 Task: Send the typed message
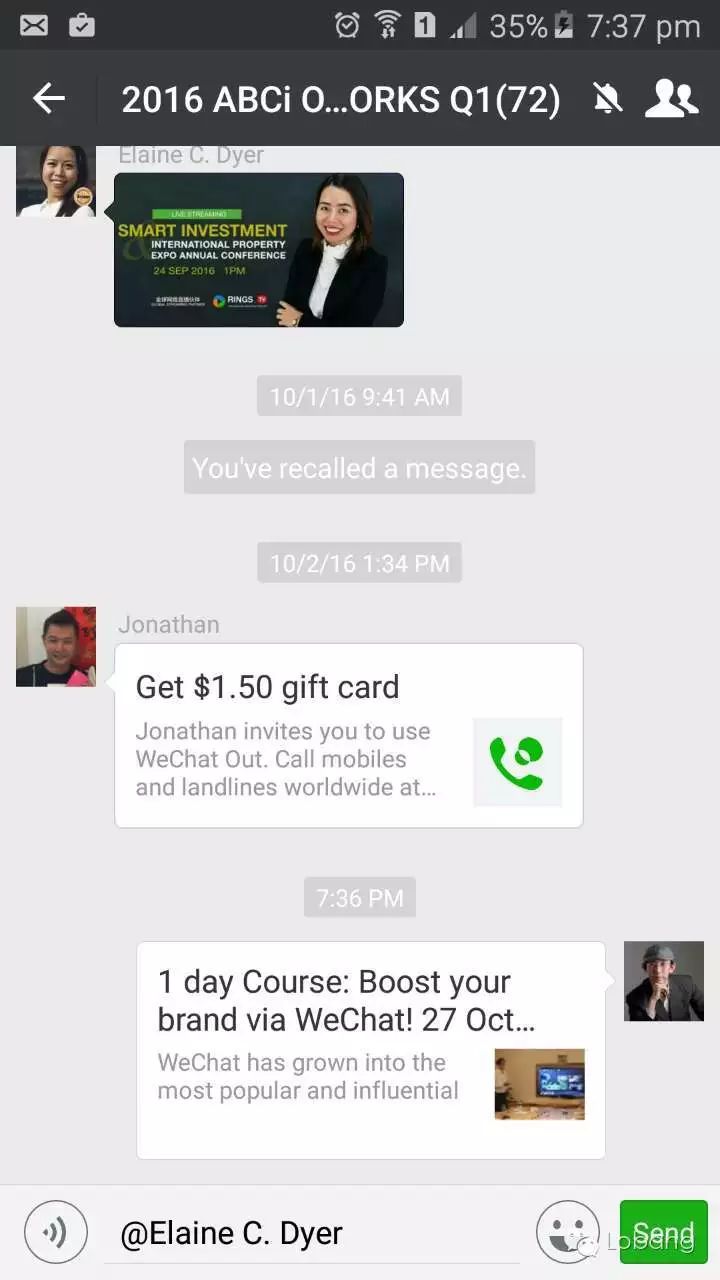(x=664, y=1232)
